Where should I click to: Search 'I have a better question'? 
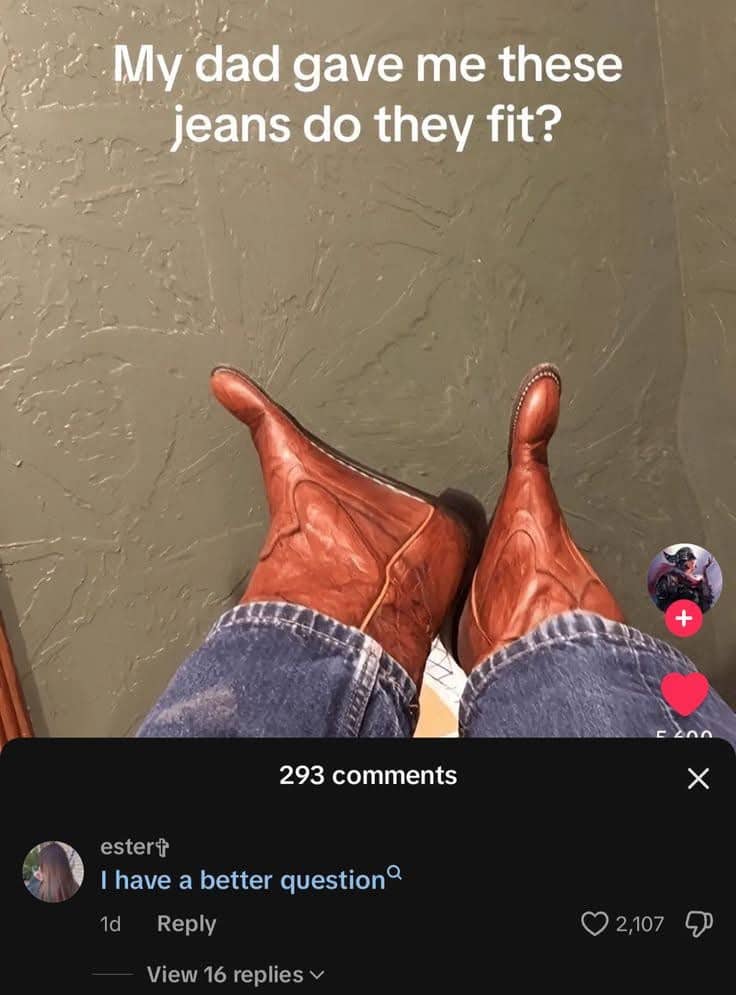[x=393, y=874]
